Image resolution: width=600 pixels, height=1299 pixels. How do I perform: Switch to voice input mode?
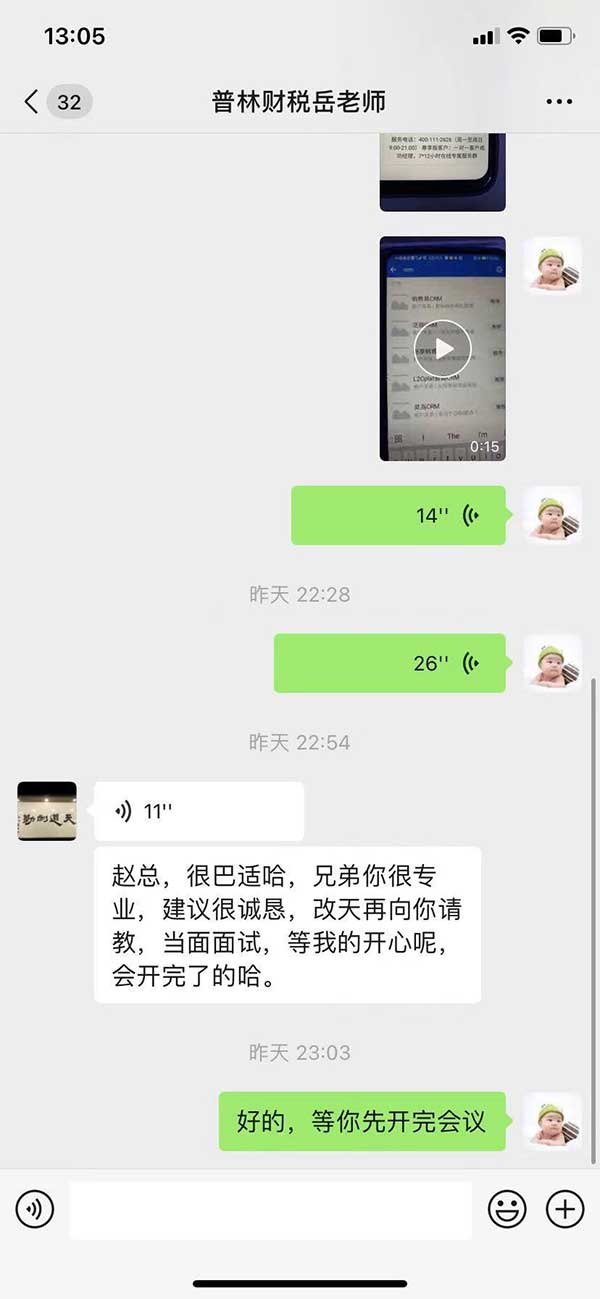(35, 1210)
